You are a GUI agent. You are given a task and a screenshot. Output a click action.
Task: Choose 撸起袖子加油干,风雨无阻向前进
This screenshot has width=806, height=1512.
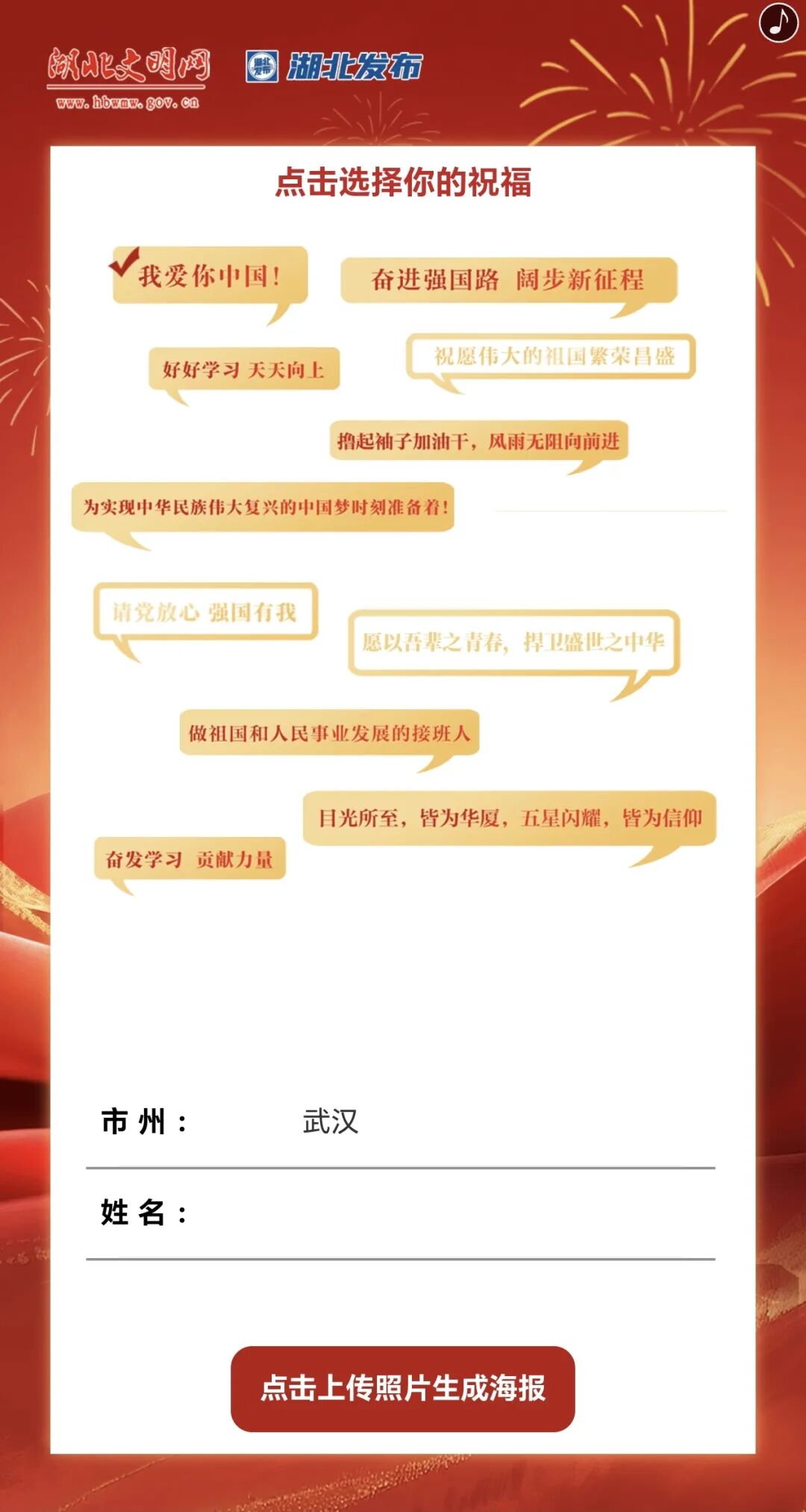tap(478, 441)
